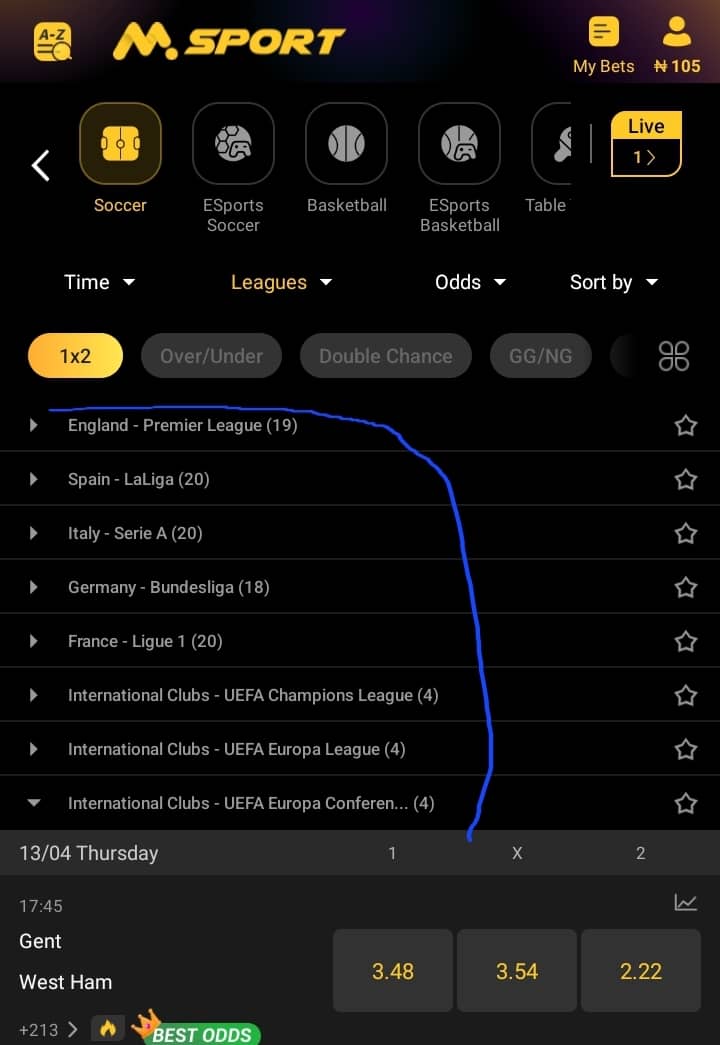Viewport: 720px width, 1045px height.
Task: Open My Bets
Action: click(x=603, y=45)
